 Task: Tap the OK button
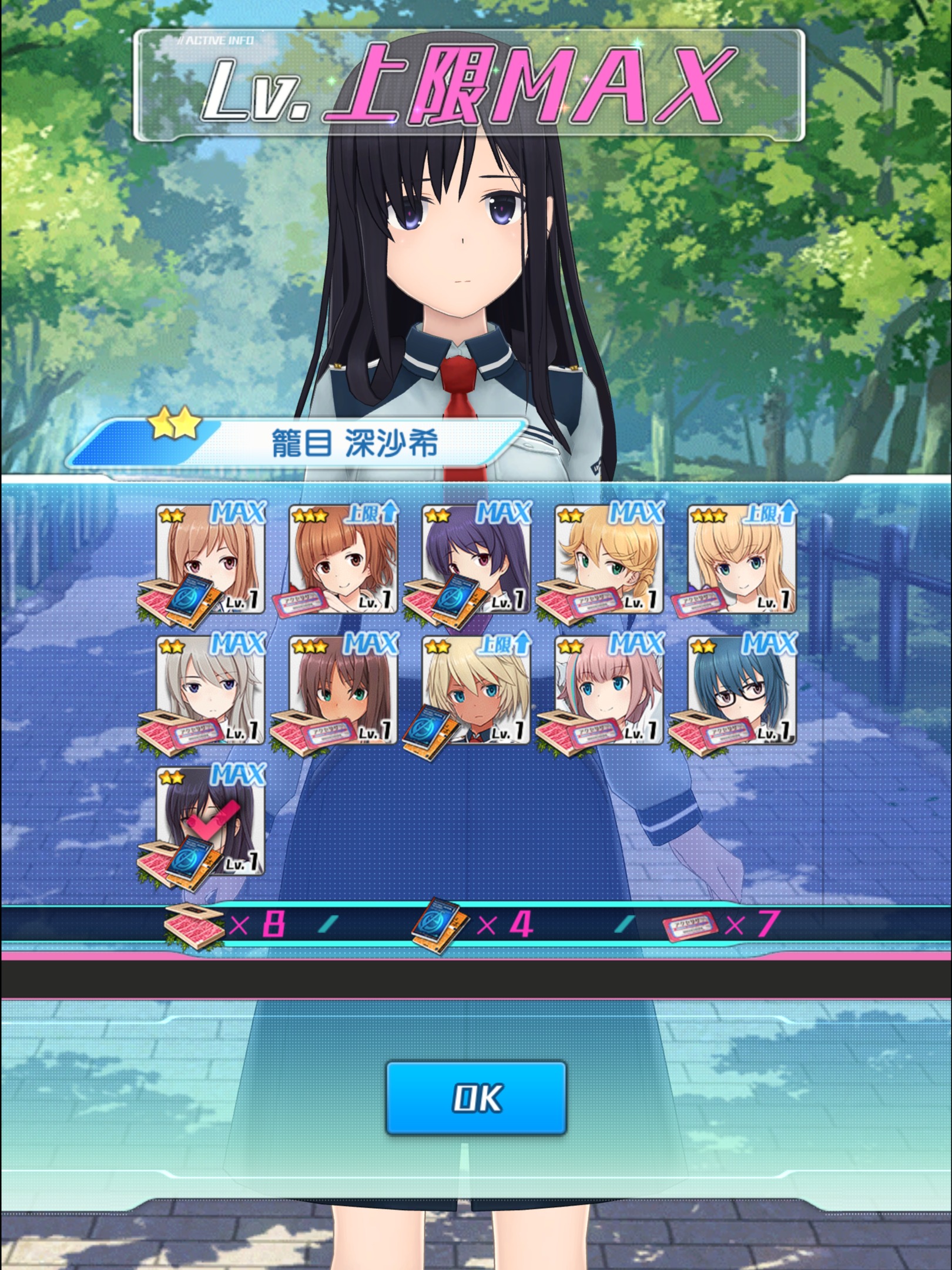coord(475,1098)
